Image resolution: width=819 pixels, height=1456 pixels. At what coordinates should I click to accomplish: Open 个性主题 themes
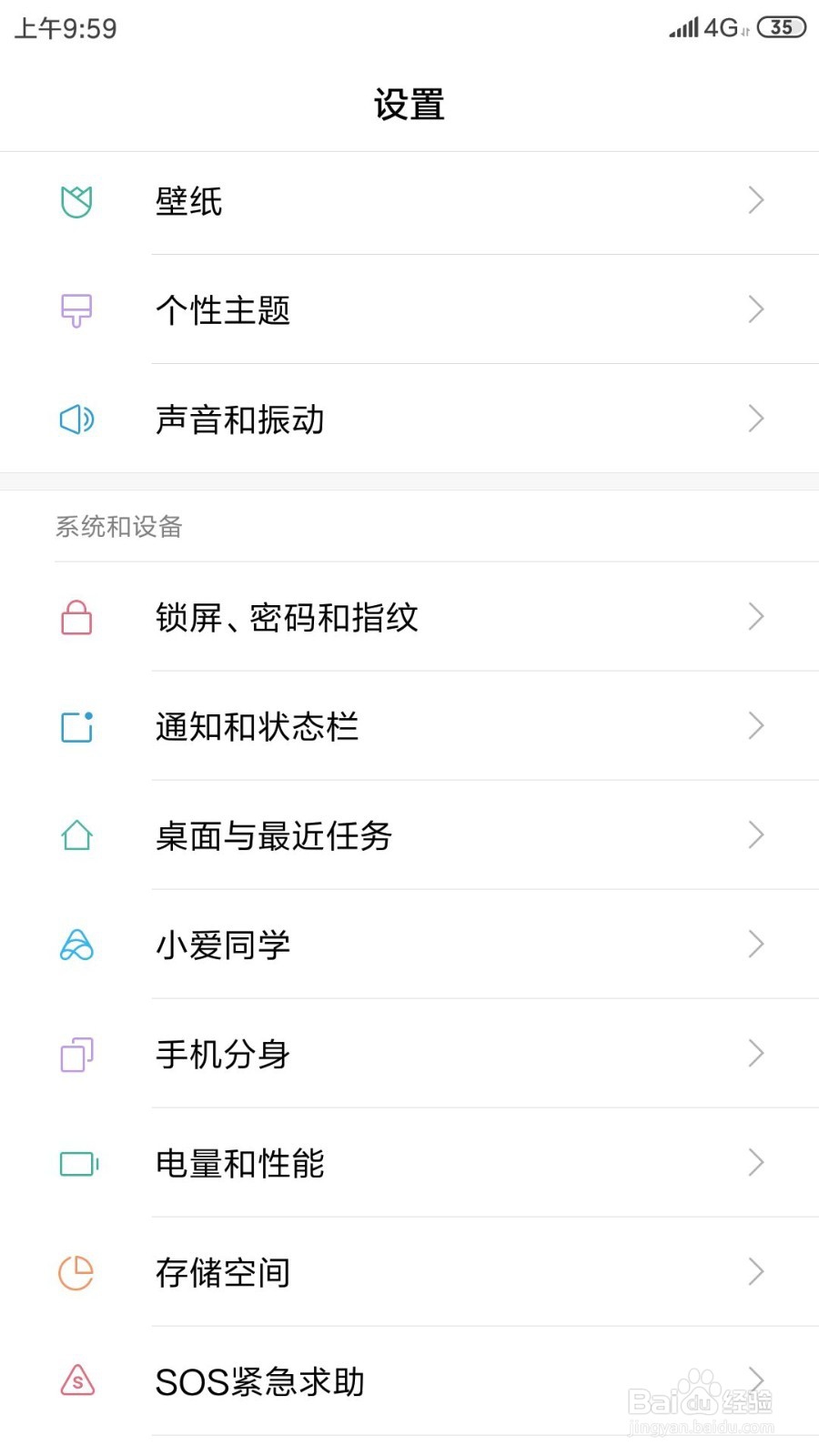click(x=409, y=310)
